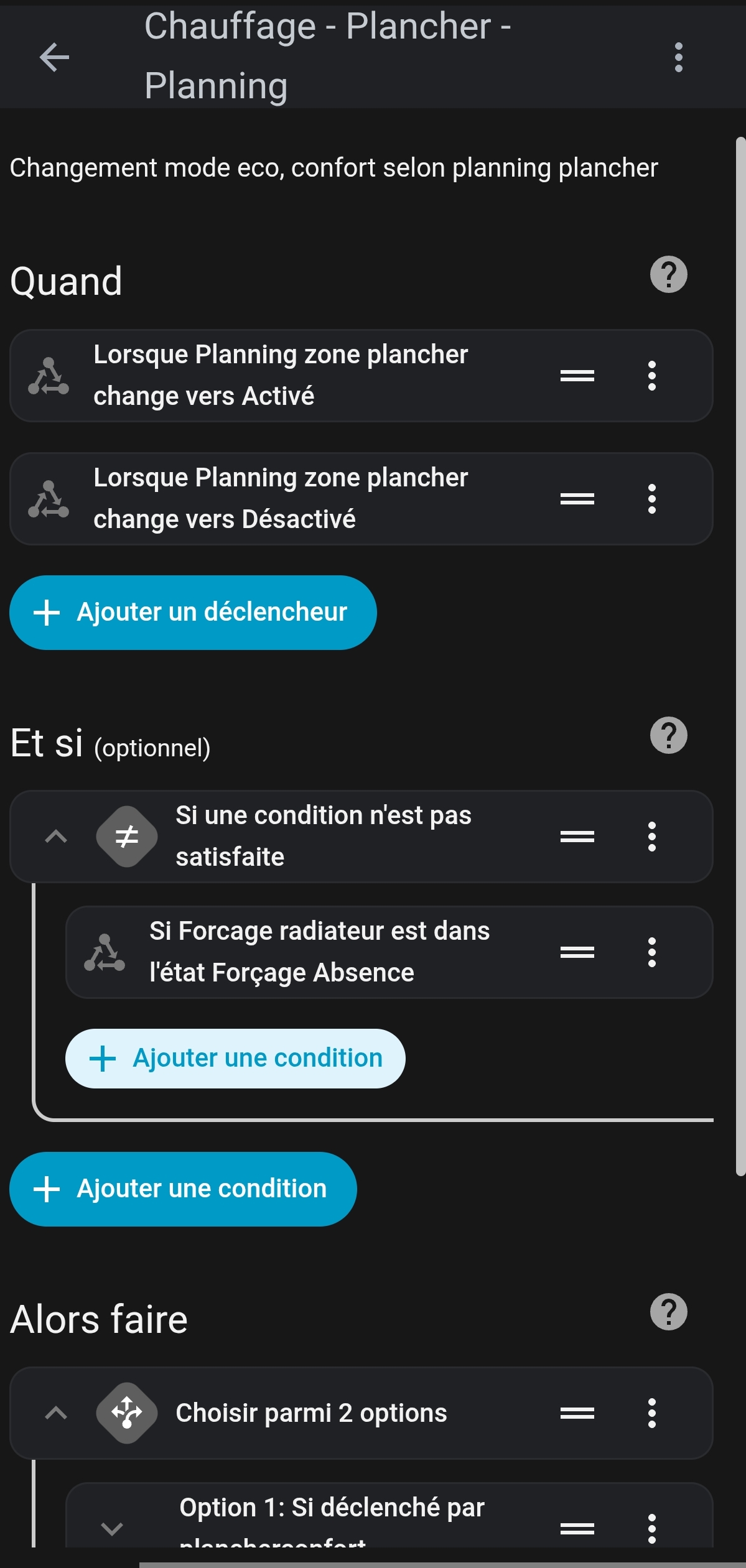746x1568 pixels.
Task: Open three-dot menu of 'change vers Activé' trigger
Action: click(x=651, y=376)
